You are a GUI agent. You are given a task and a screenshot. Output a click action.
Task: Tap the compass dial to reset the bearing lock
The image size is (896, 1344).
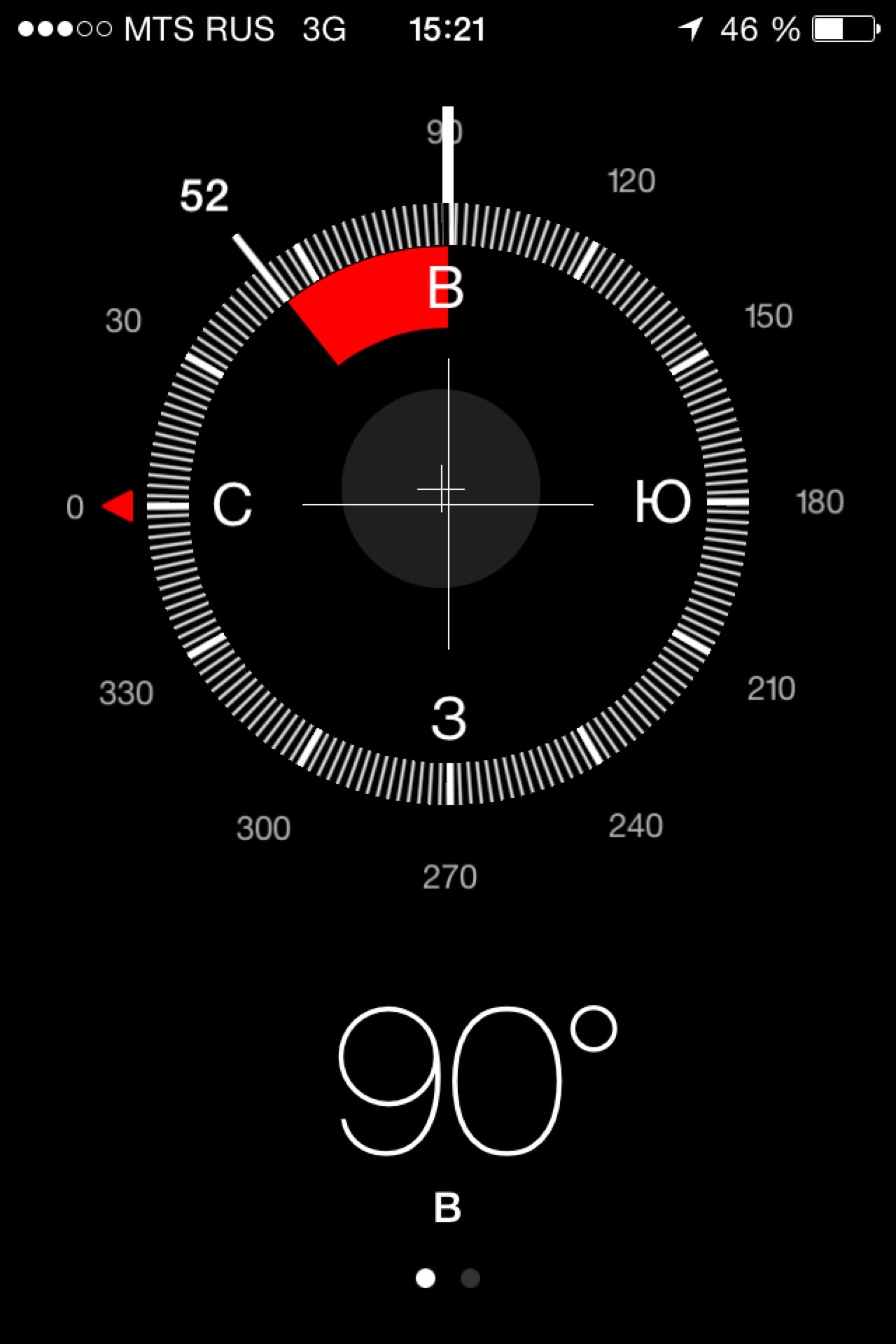pyautogui.click(x=448, y=503)
